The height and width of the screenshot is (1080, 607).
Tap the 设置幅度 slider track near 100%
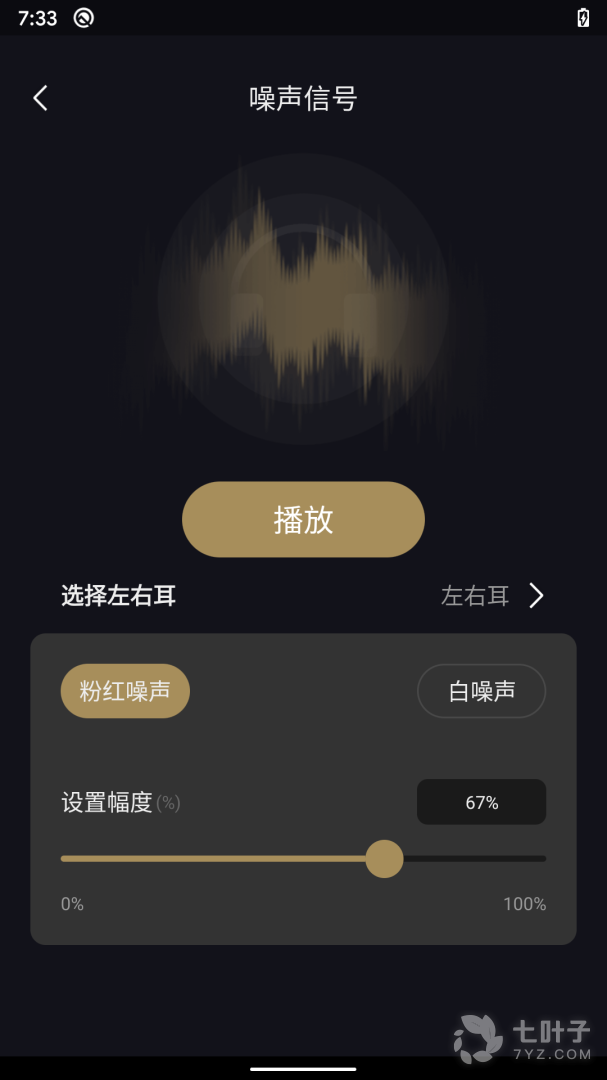click(538, 858)
